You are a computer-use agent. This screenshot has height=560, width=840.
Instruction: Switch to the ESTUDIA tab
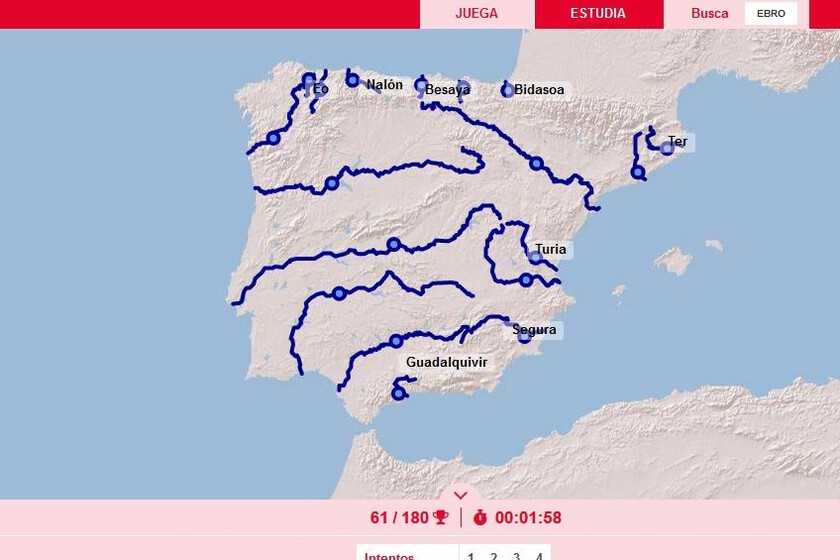click(598, 14)
